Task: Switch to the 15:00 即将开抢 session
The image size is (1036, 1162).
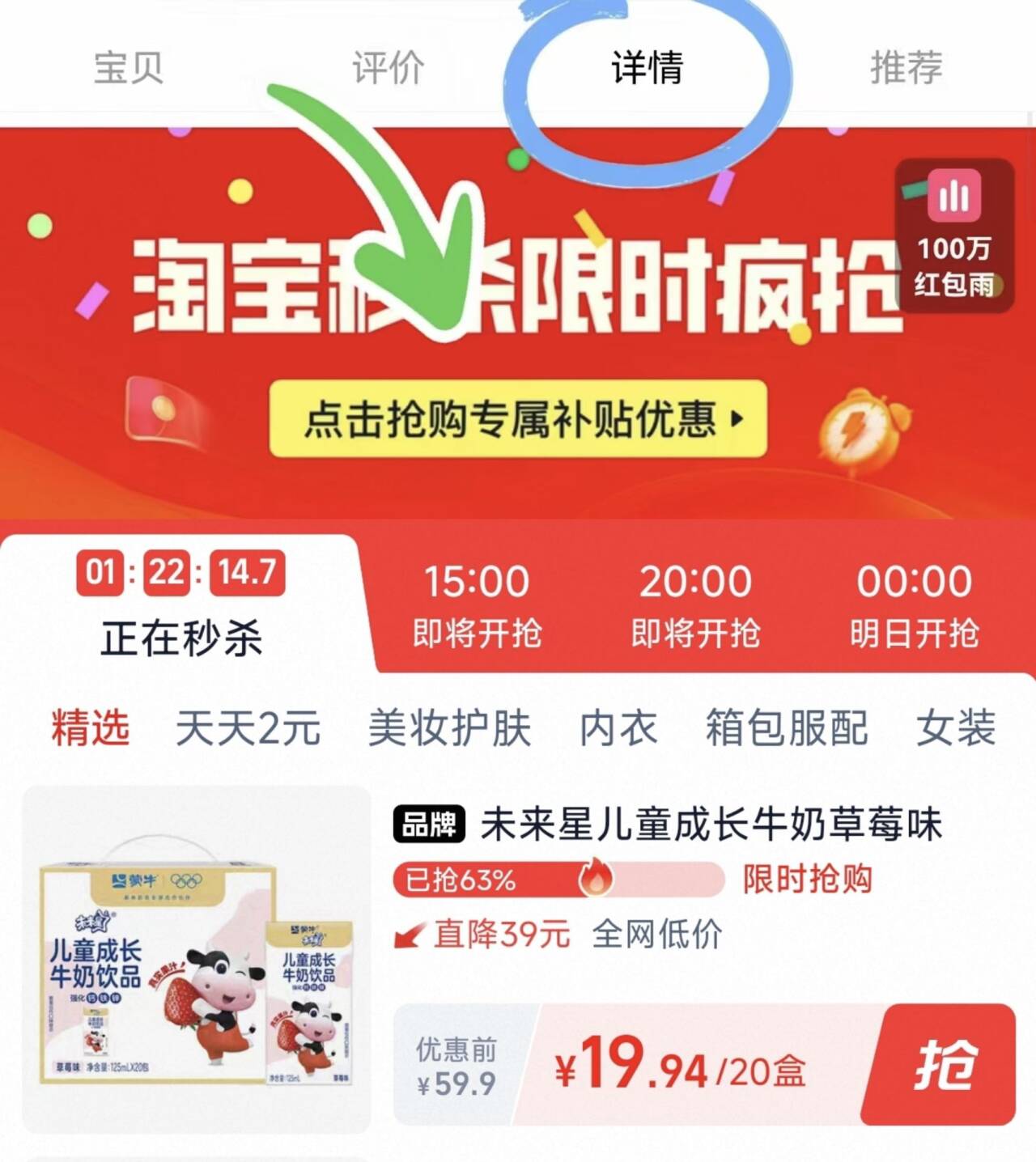Action: (477, 605)
